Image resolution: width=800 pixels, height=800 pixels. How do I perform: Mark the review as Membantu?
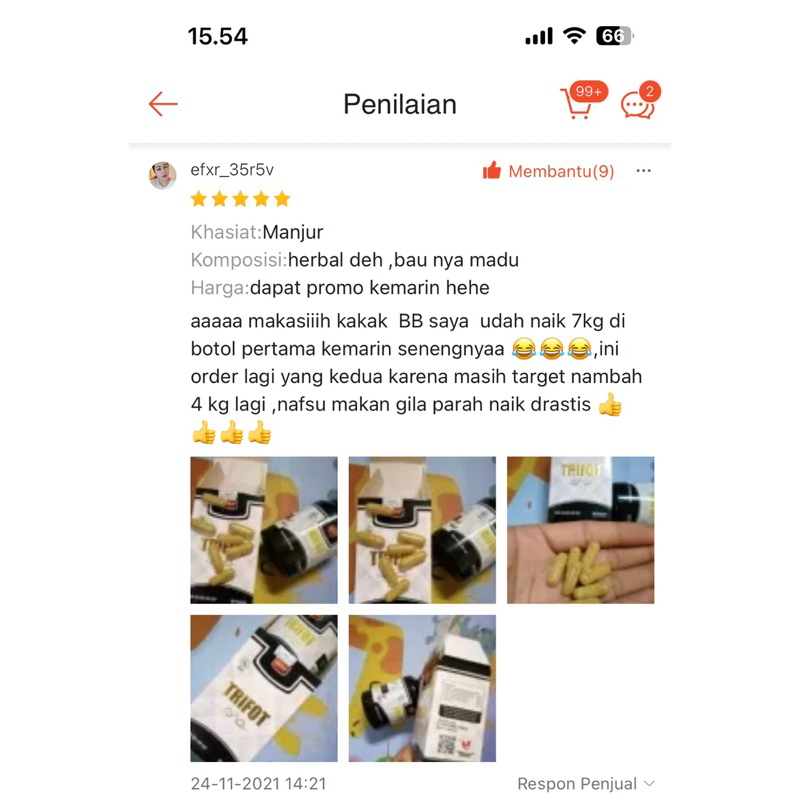pos(548,171)
